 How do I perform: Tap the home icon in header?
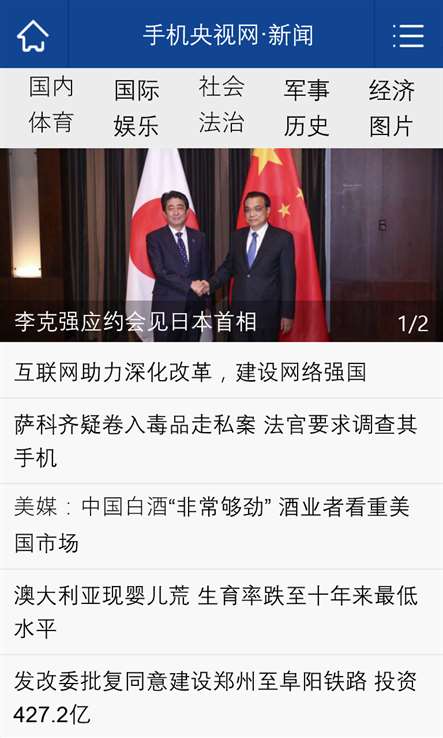coord(33,36)
